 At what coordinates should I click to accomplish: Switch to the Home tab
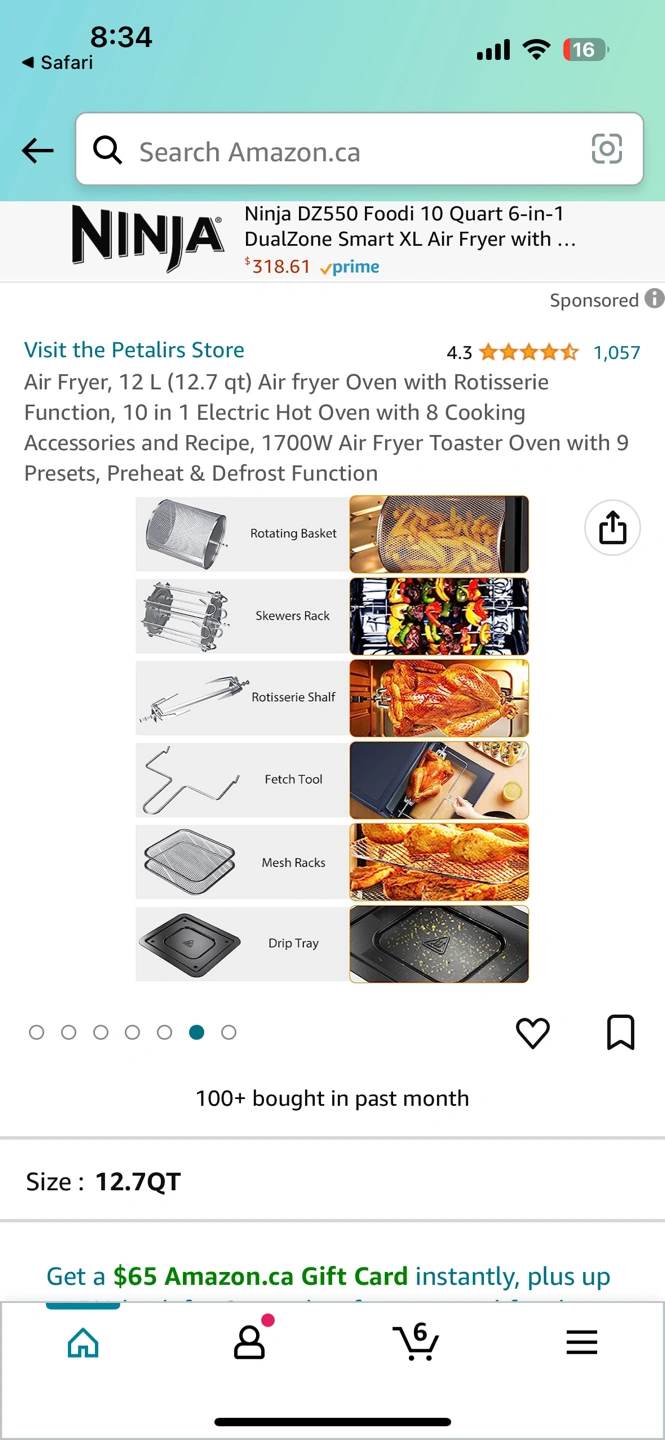83,1343
